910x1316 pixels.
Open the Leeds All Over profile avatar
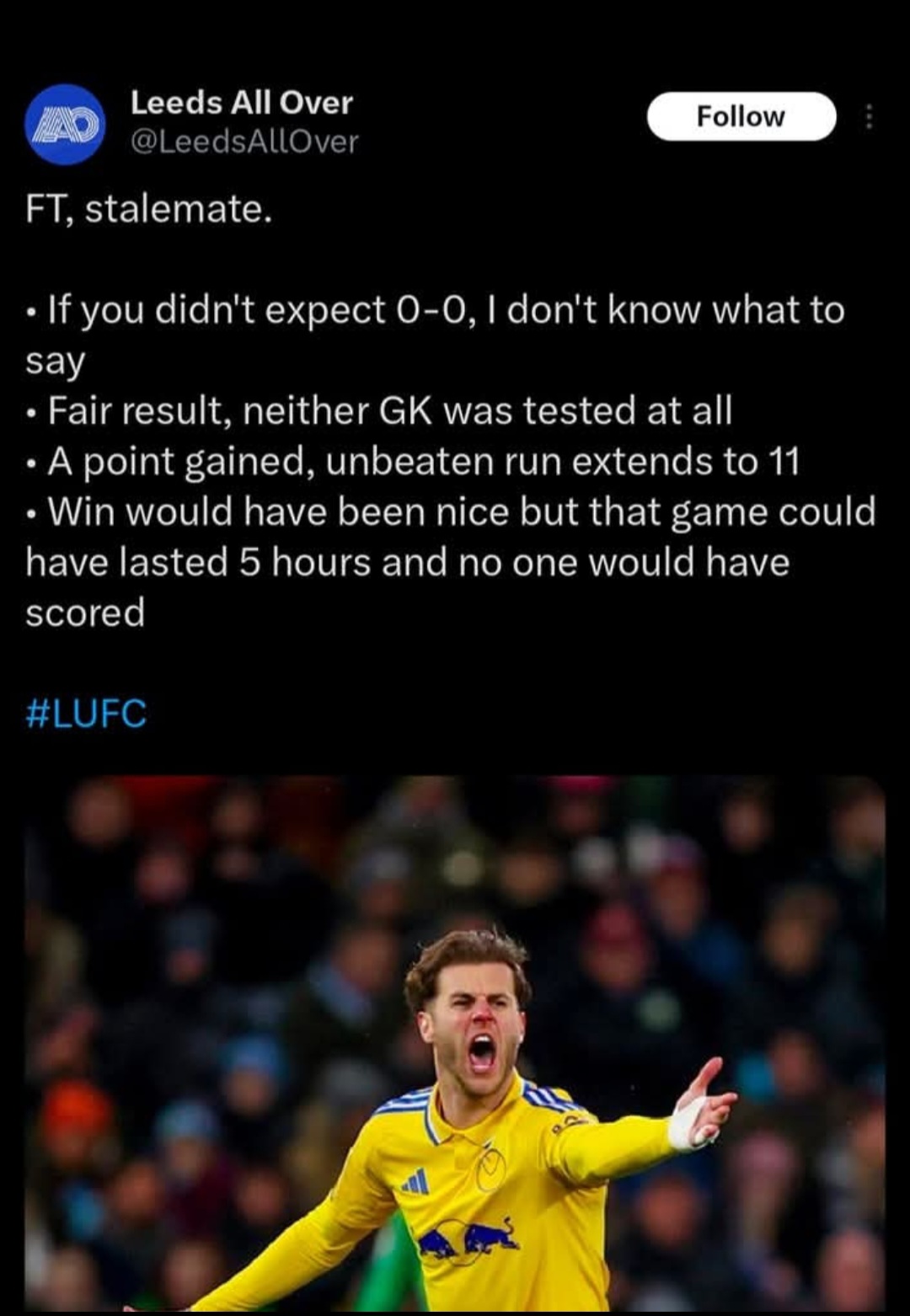[x=65, y=124]
